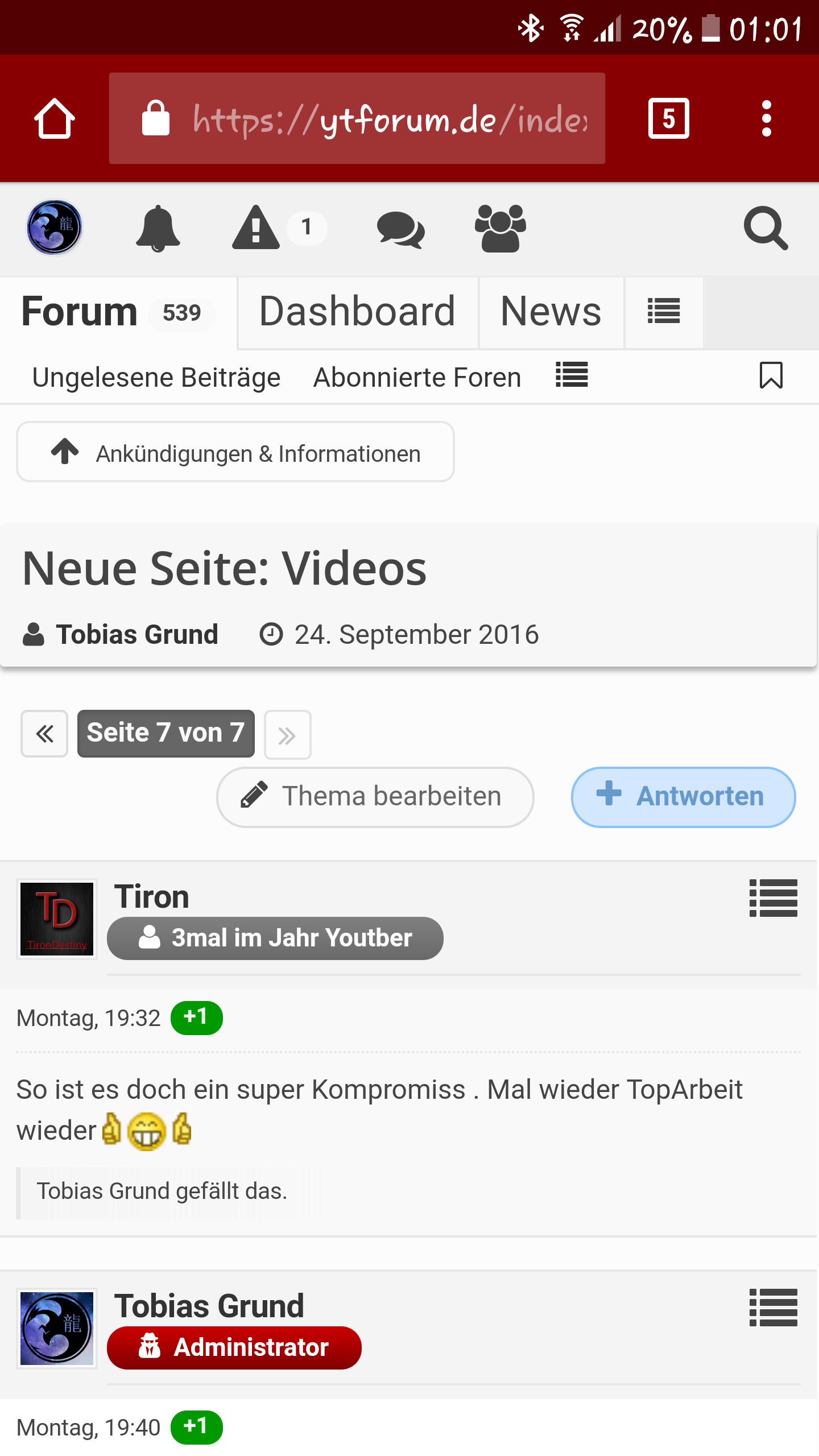Open the moderation warning icon

coord(257,228)
